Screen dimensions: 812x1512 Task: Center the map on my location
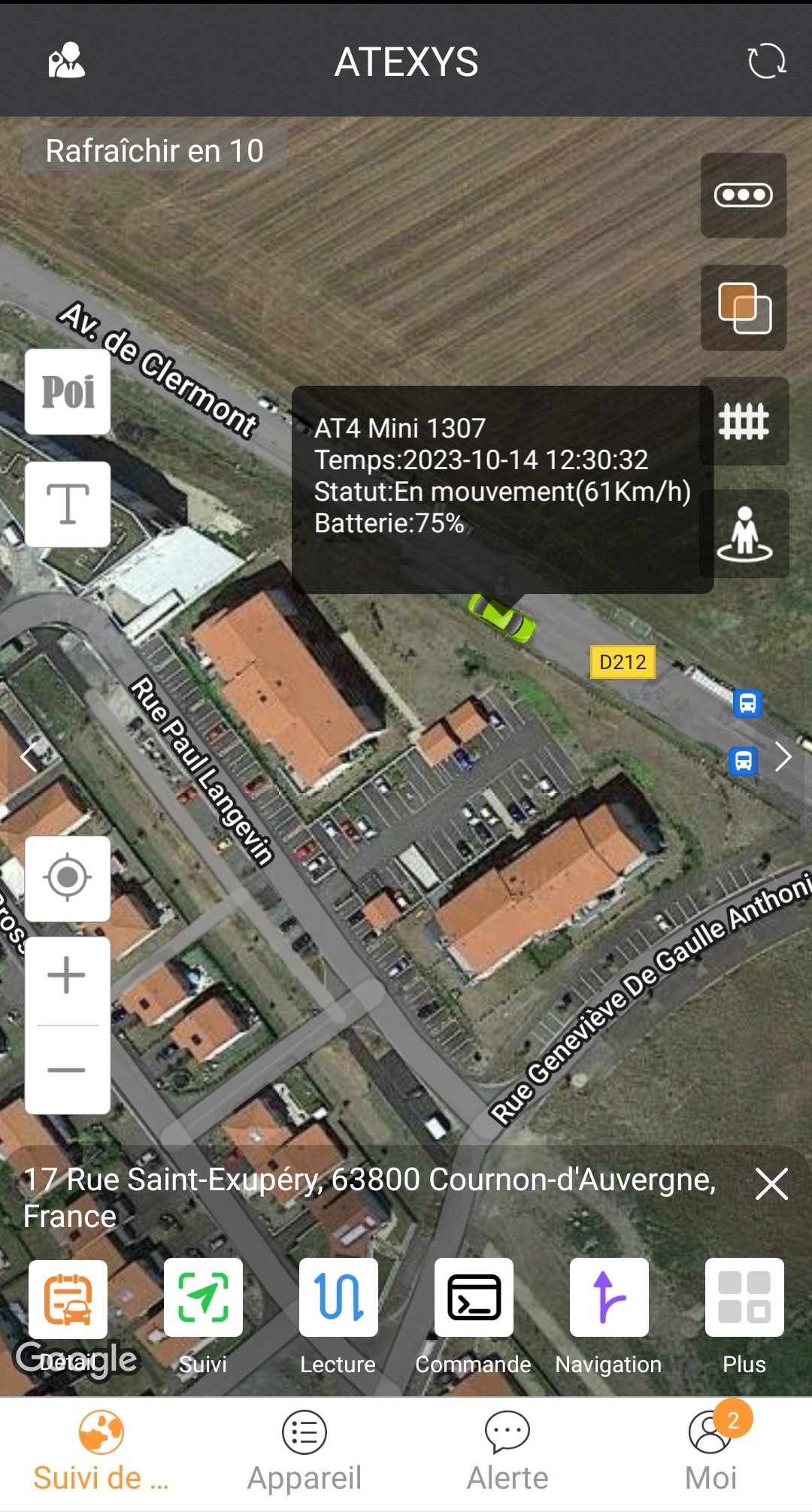click(x=68, y=877)
